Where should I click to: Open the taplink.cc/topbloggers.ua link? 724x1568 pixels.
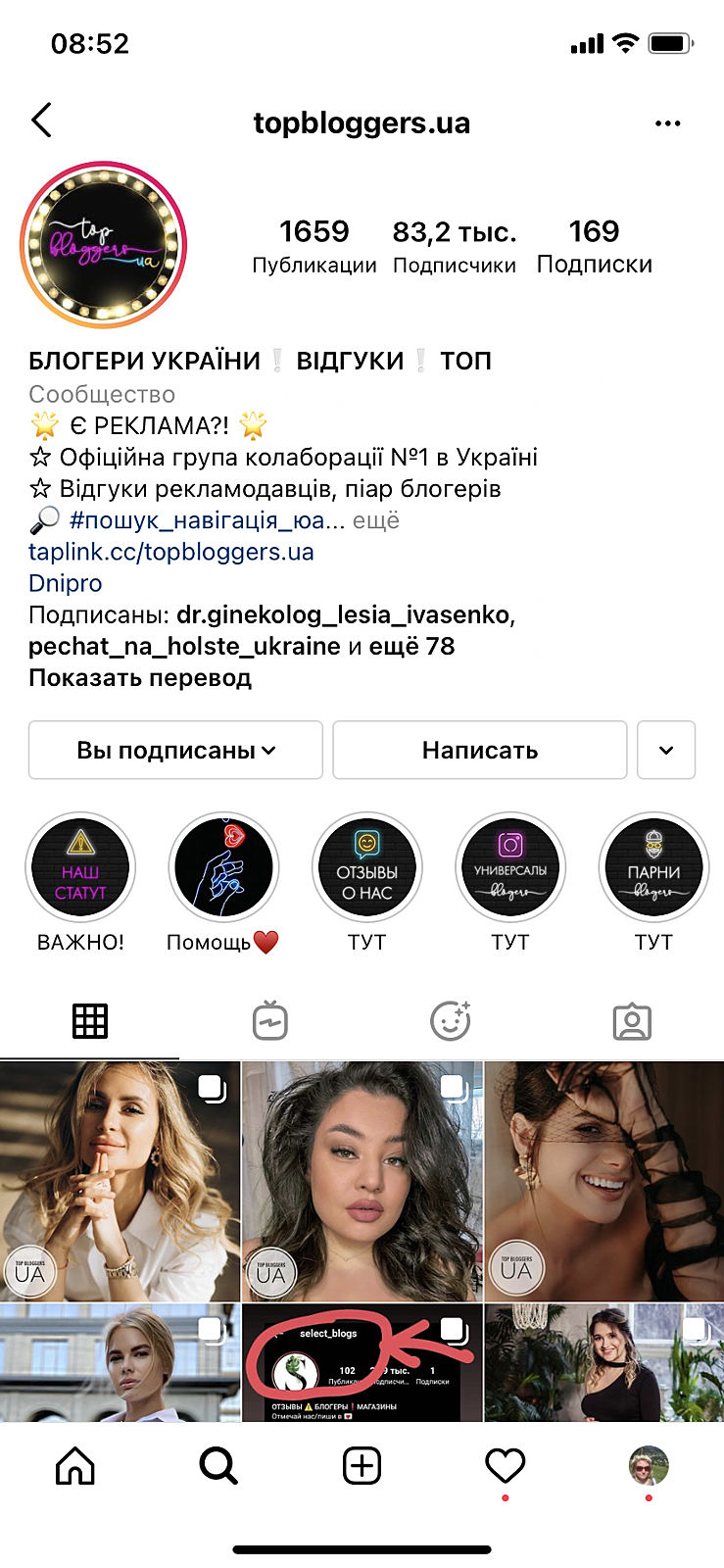[x=171, y=552]
